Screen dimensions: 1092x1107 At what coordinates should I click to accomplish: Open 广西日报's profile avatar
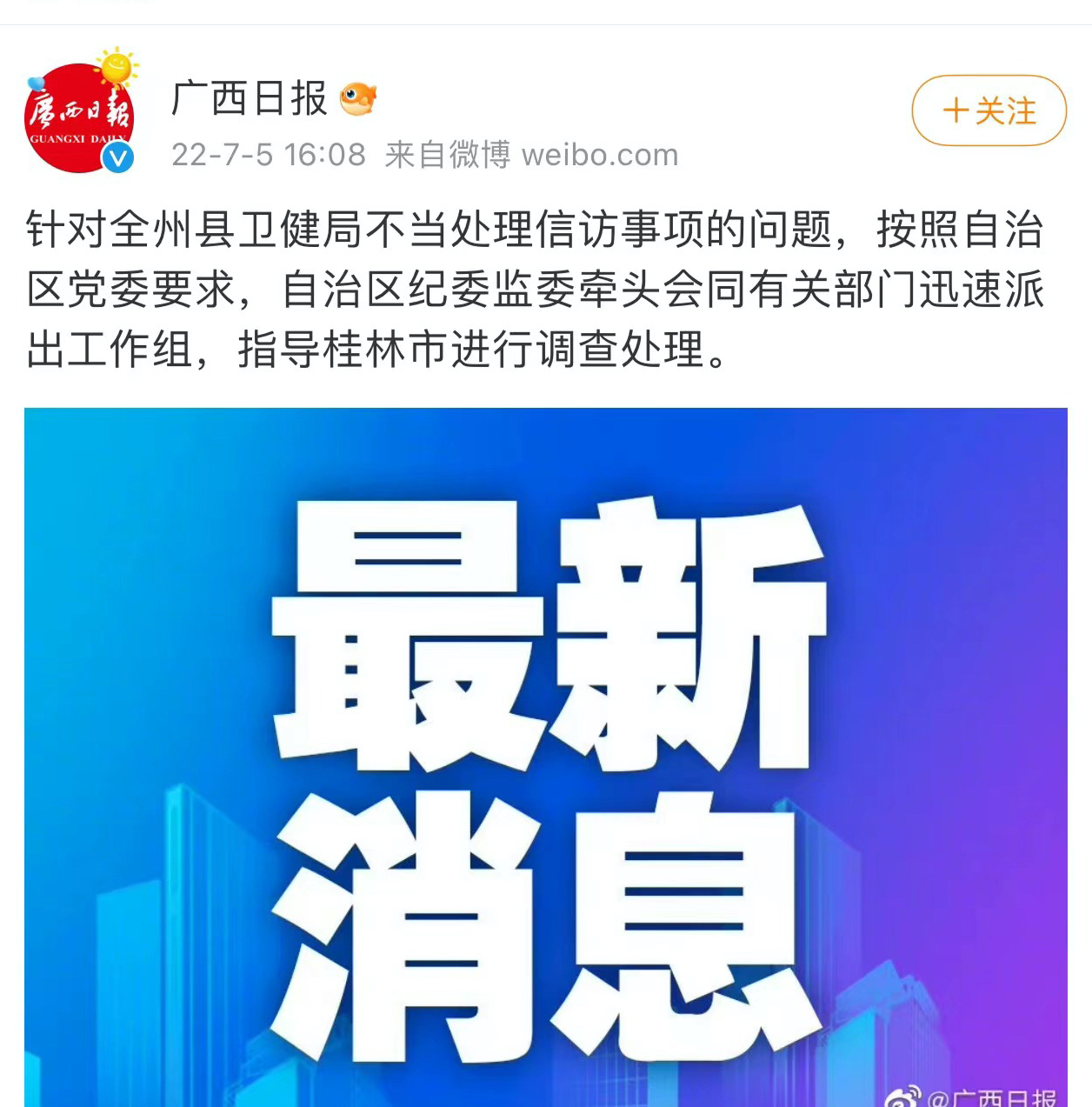click(x=80, y=117)
